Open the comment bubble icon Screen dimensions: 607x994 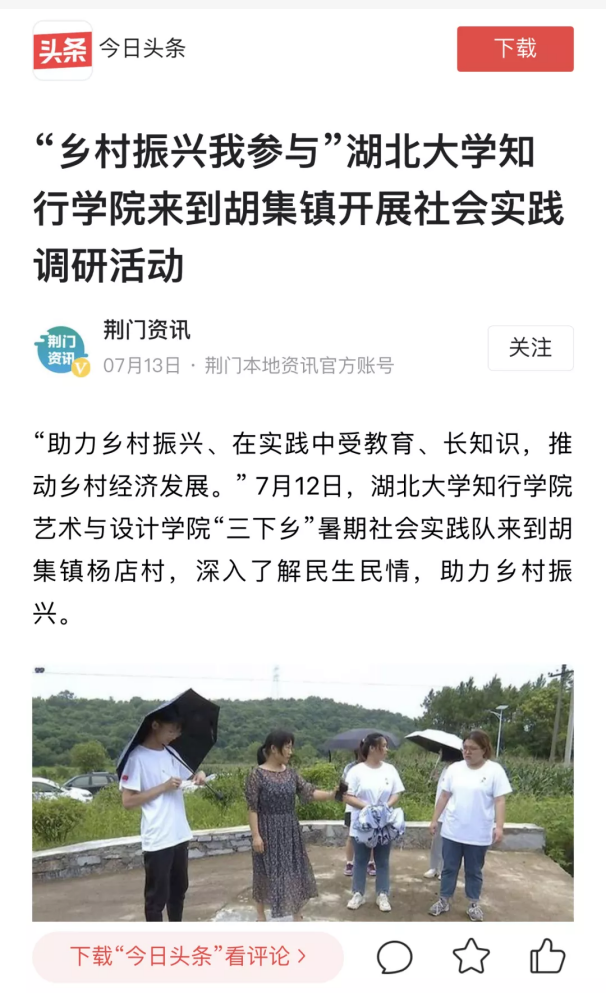point(394,957)
